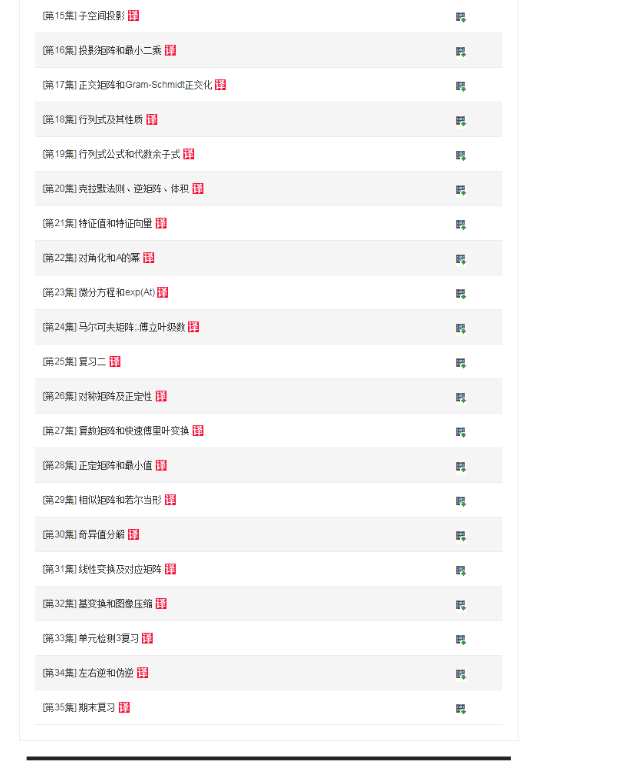Download episode 26 对称矩阵及正定性
The image size is (617, 762).
pyautogui.click(x=460, y=397)
